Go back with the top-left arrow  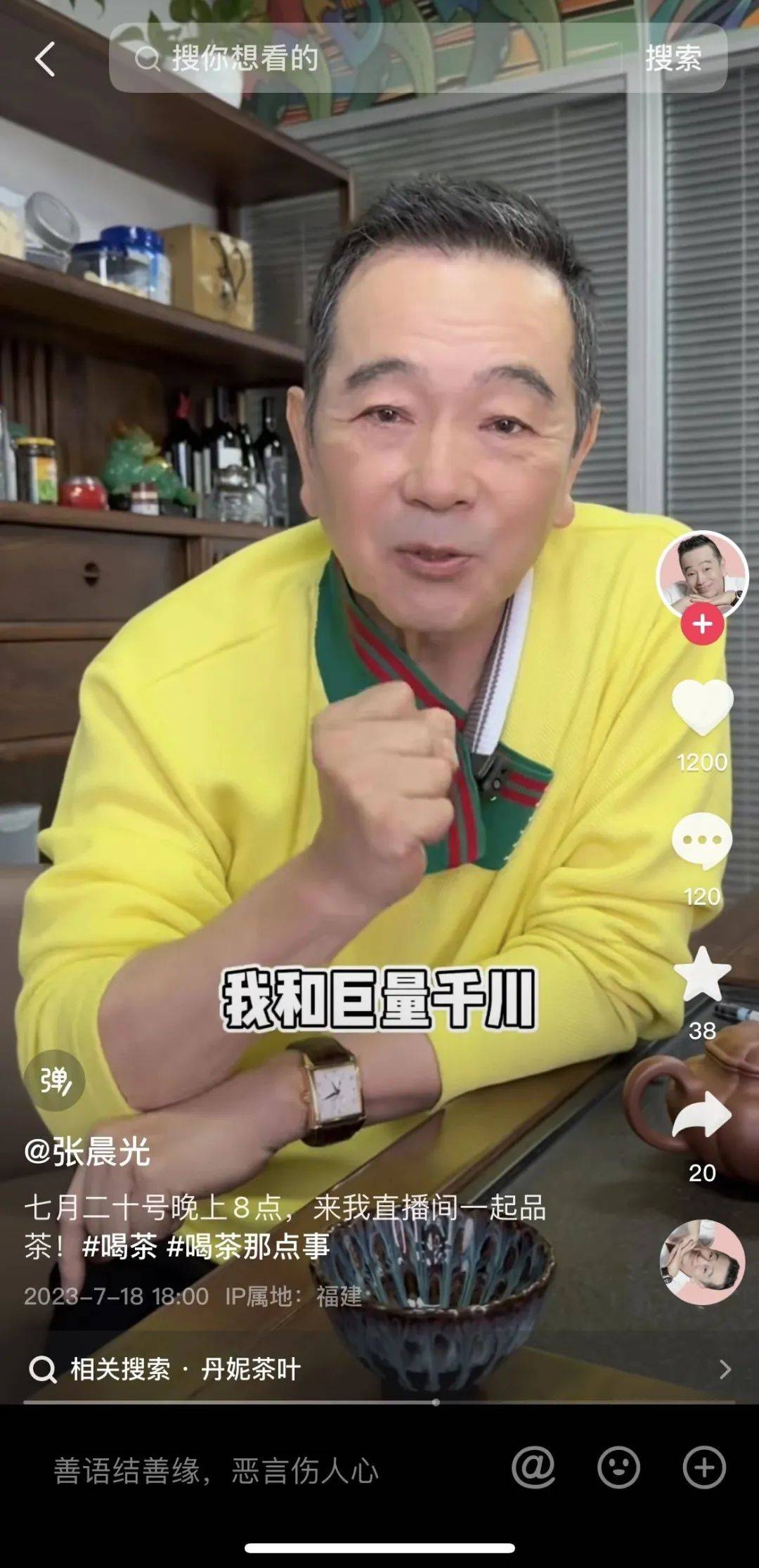click(45, 59)
